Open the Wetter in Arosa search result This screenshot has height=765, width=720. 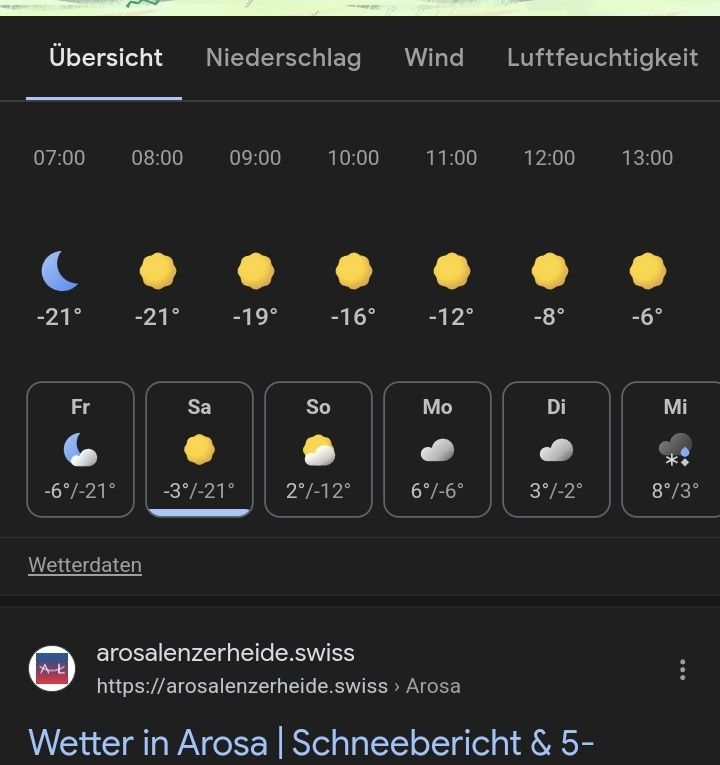(311, 743)
